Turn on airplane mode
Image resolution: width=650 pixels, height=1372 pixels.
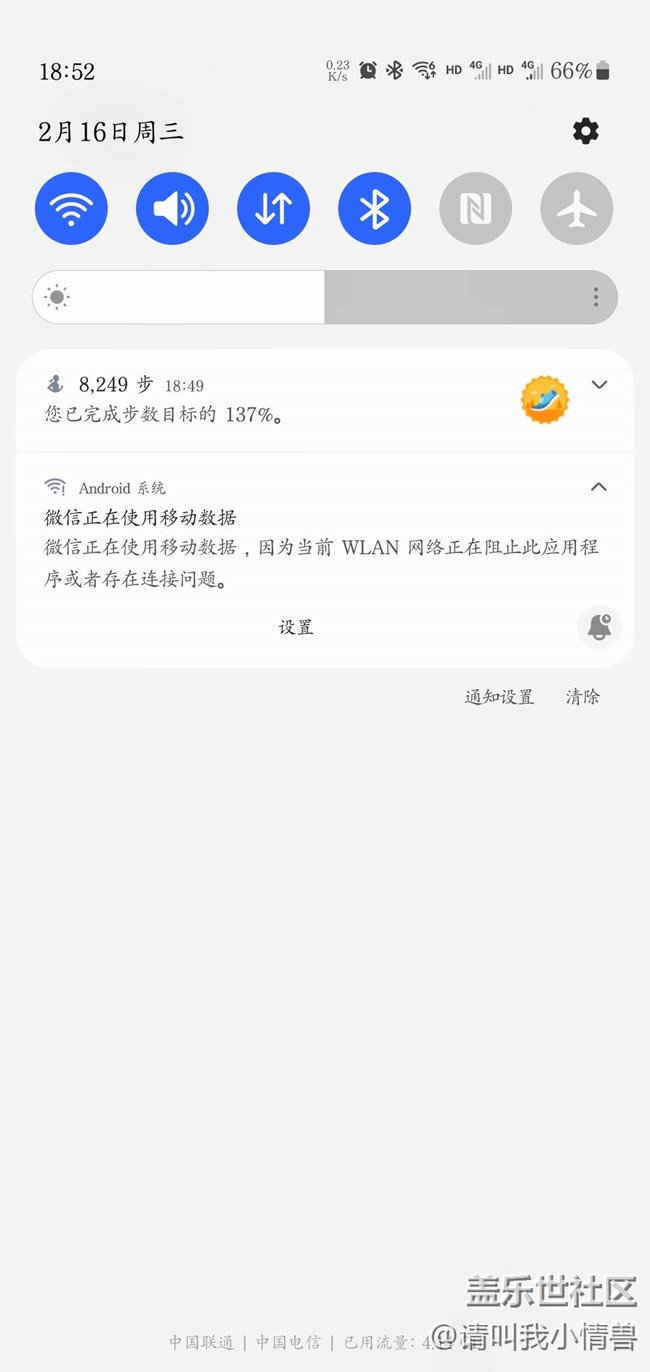coord(577,209)
